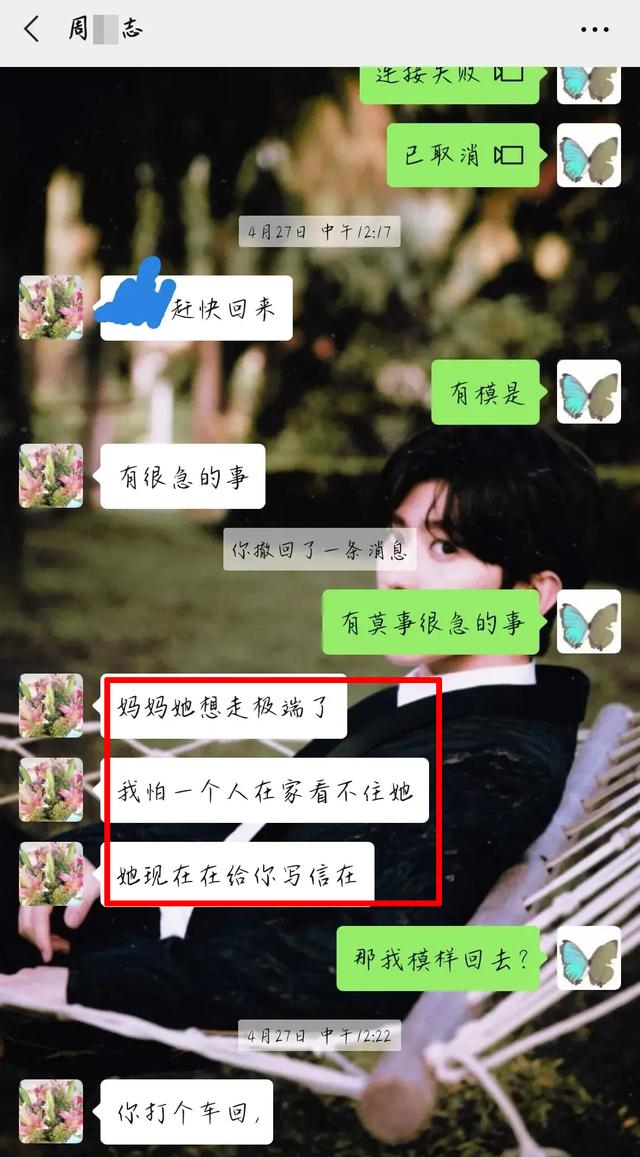The height and width of the screenshot is (1157, 640).
Task: Open the three-dot chat options menu
Action: click(x=594, y=30)
